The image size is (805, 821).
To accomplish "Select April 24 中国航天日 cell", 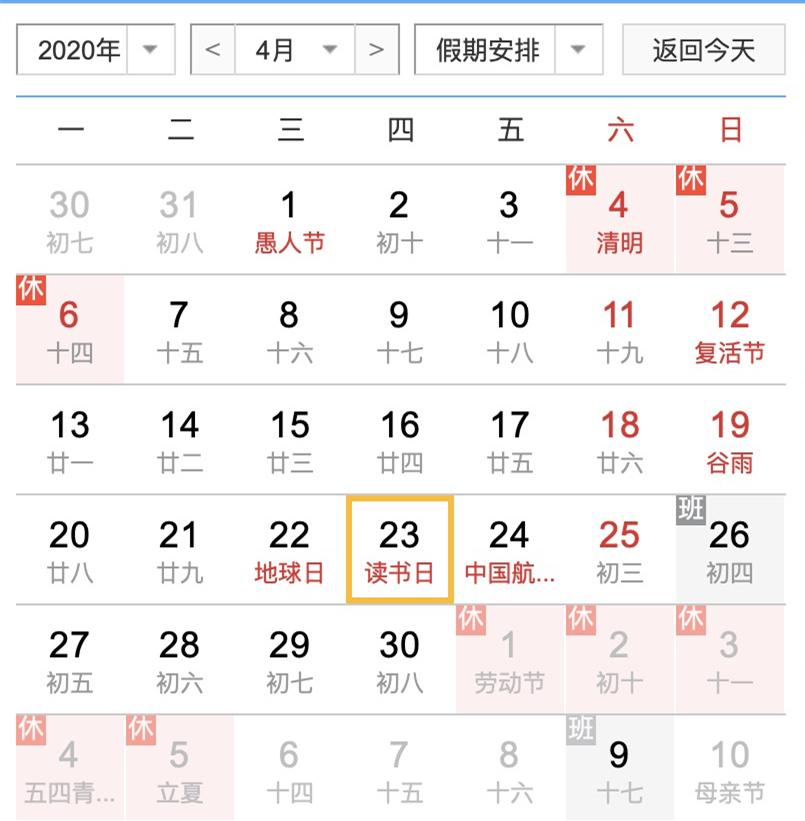I will click(510, 549).
